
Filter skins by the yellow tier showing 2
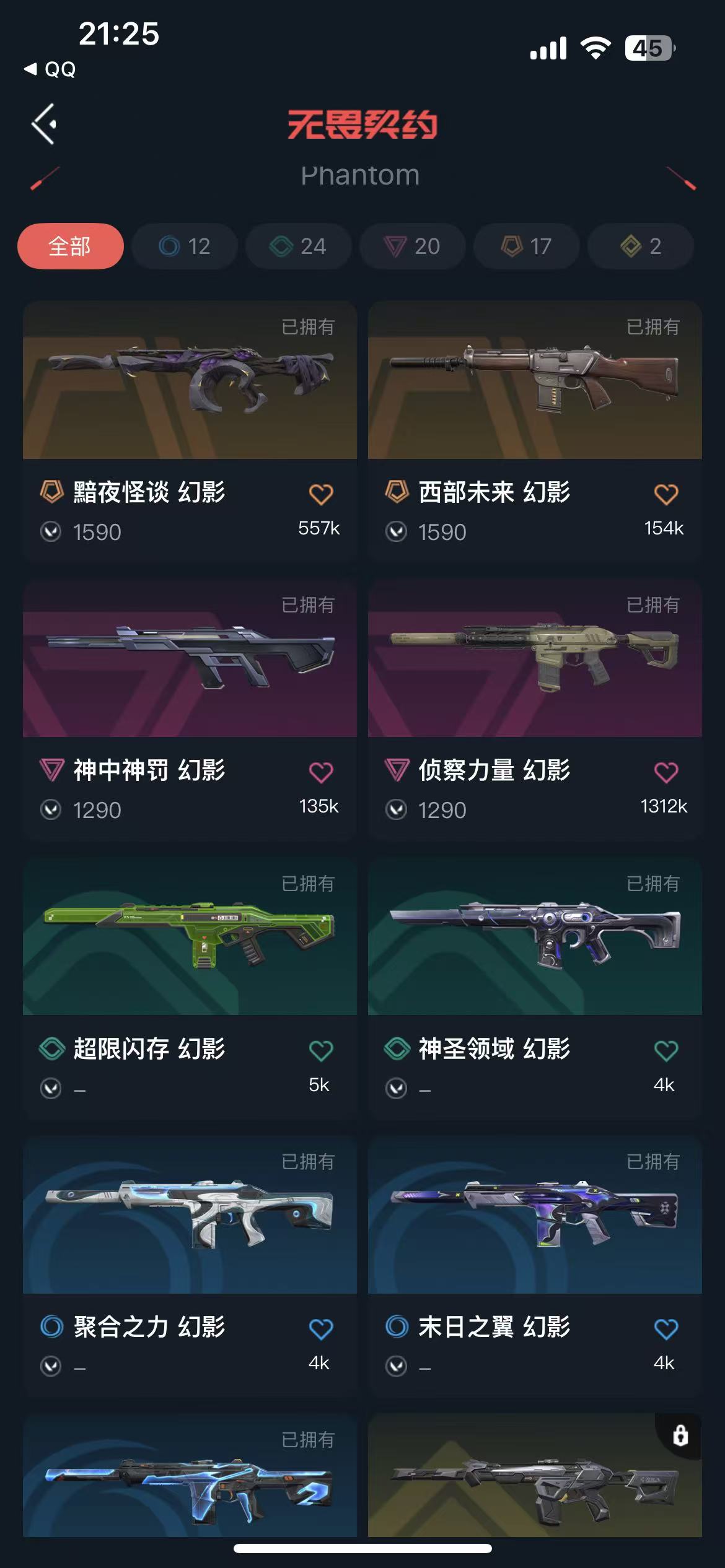tap(640, 246)
